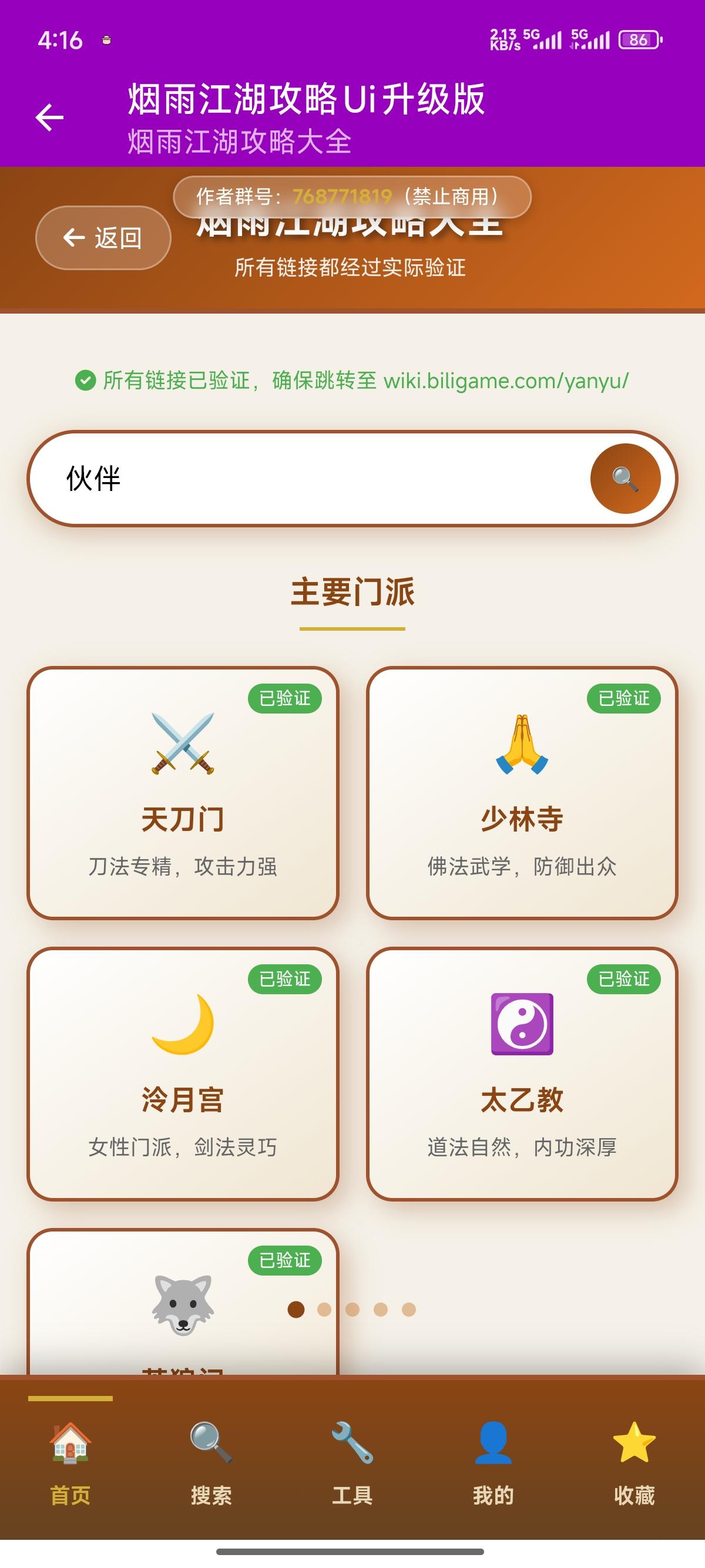Click the verified links notice banner
The height and width of the screenshot is (1568, 705).
(352, 381)
